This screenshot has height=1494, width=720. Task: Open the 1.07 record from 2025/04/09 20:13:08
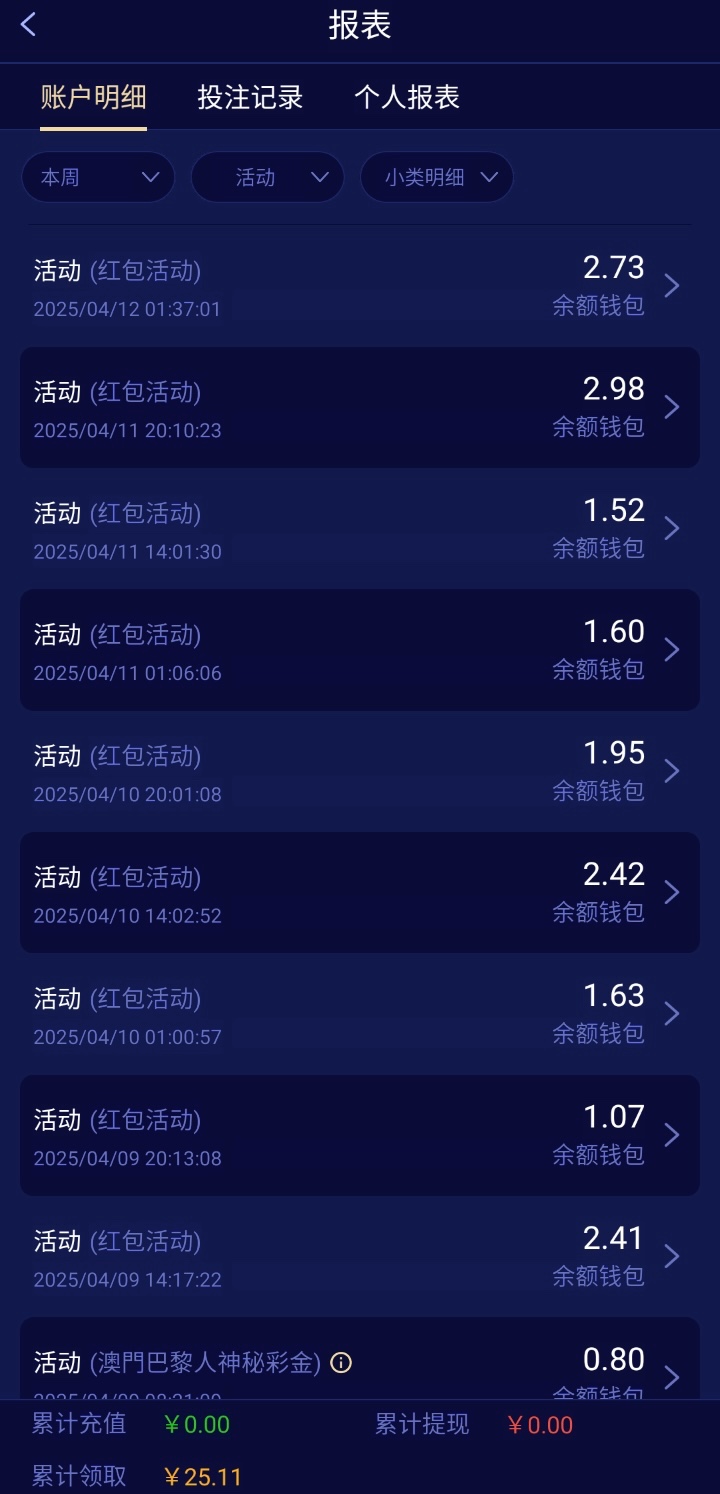[360, 1135]
